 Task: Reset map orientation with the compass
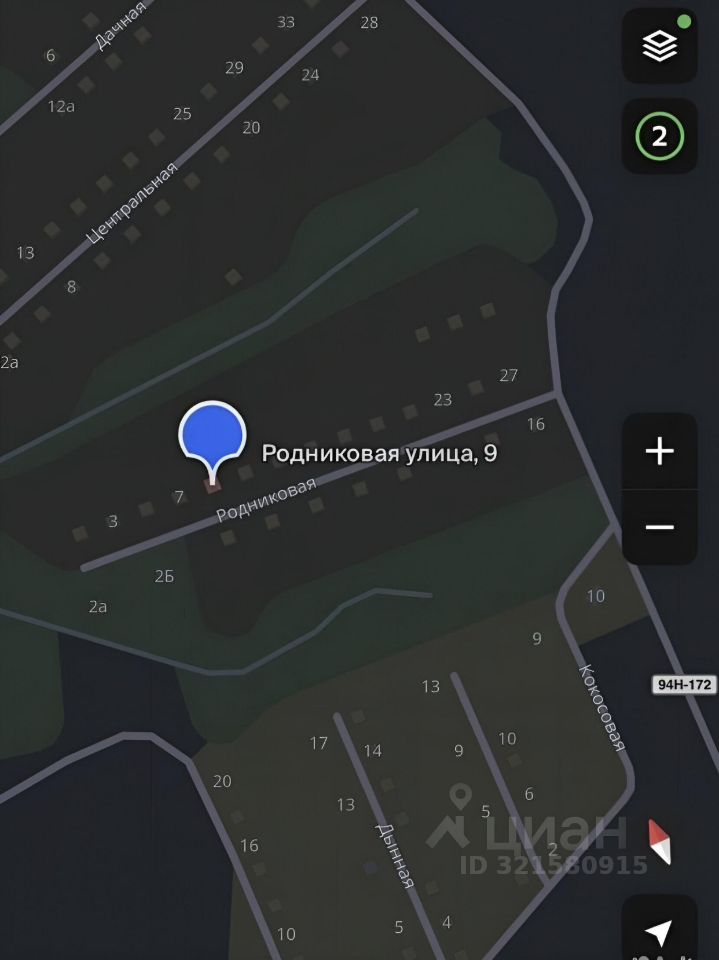tap(659, 840)
